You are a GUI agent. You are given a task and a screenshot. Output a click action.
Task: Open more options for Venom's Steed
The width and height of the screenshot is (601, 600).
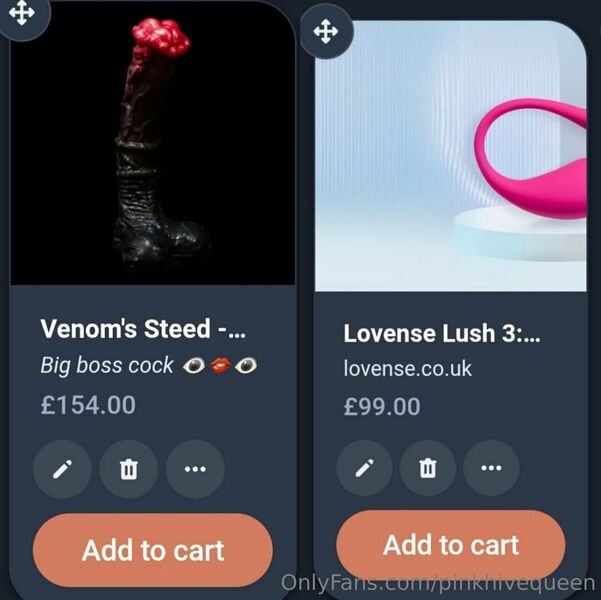click(x=195, y=469)
